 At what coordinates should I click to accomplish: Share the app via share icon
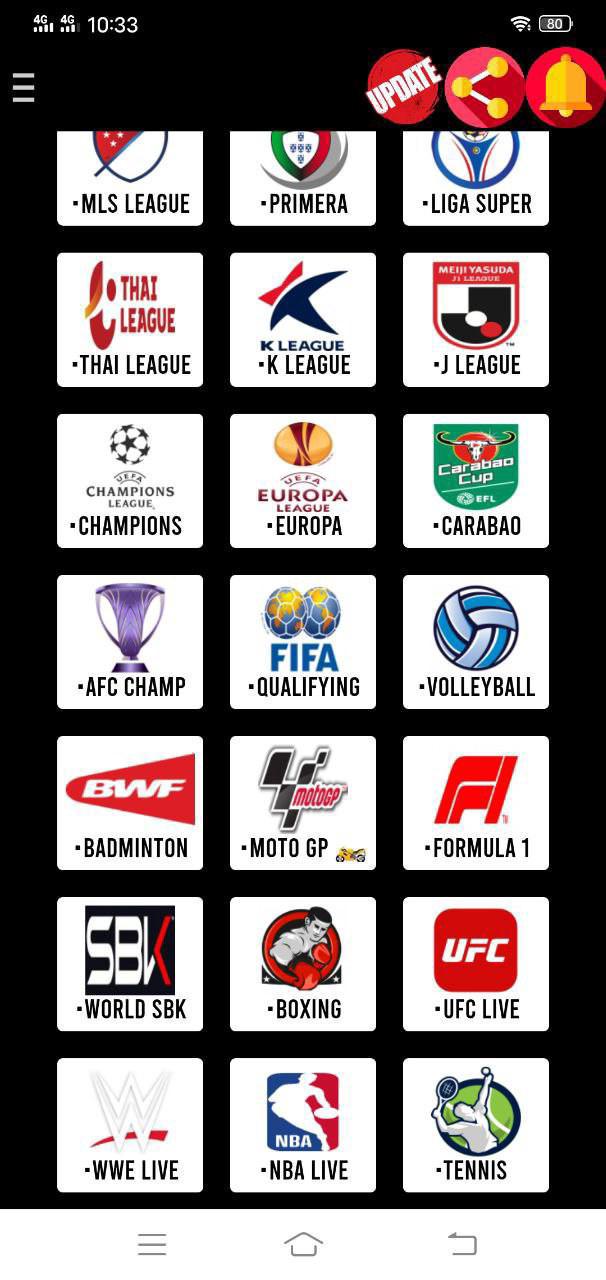[x=484, y=87]
